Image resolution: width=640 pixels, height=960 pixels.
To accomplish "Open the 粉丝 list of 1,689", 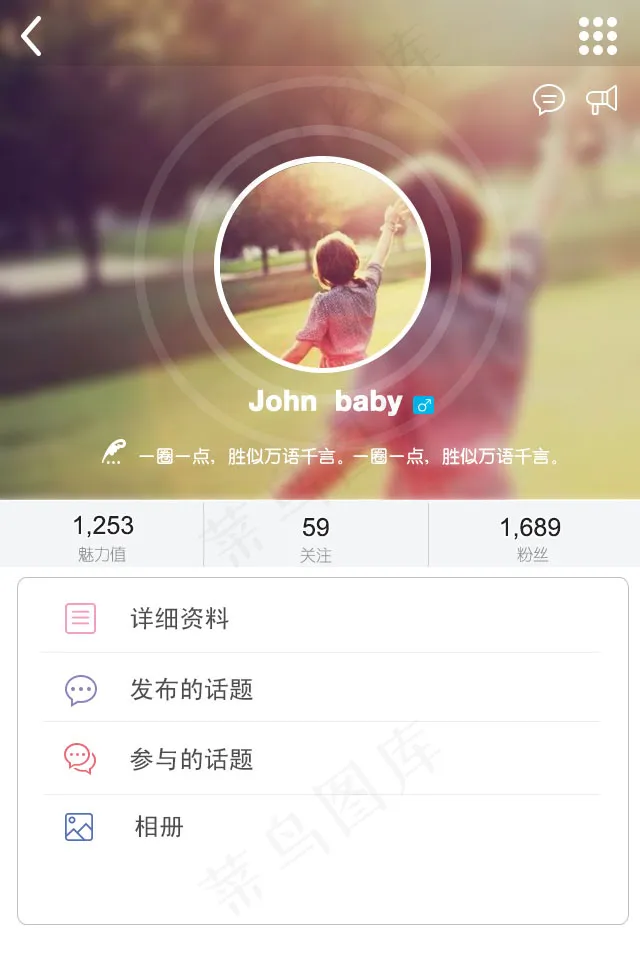I will [532, 534].
